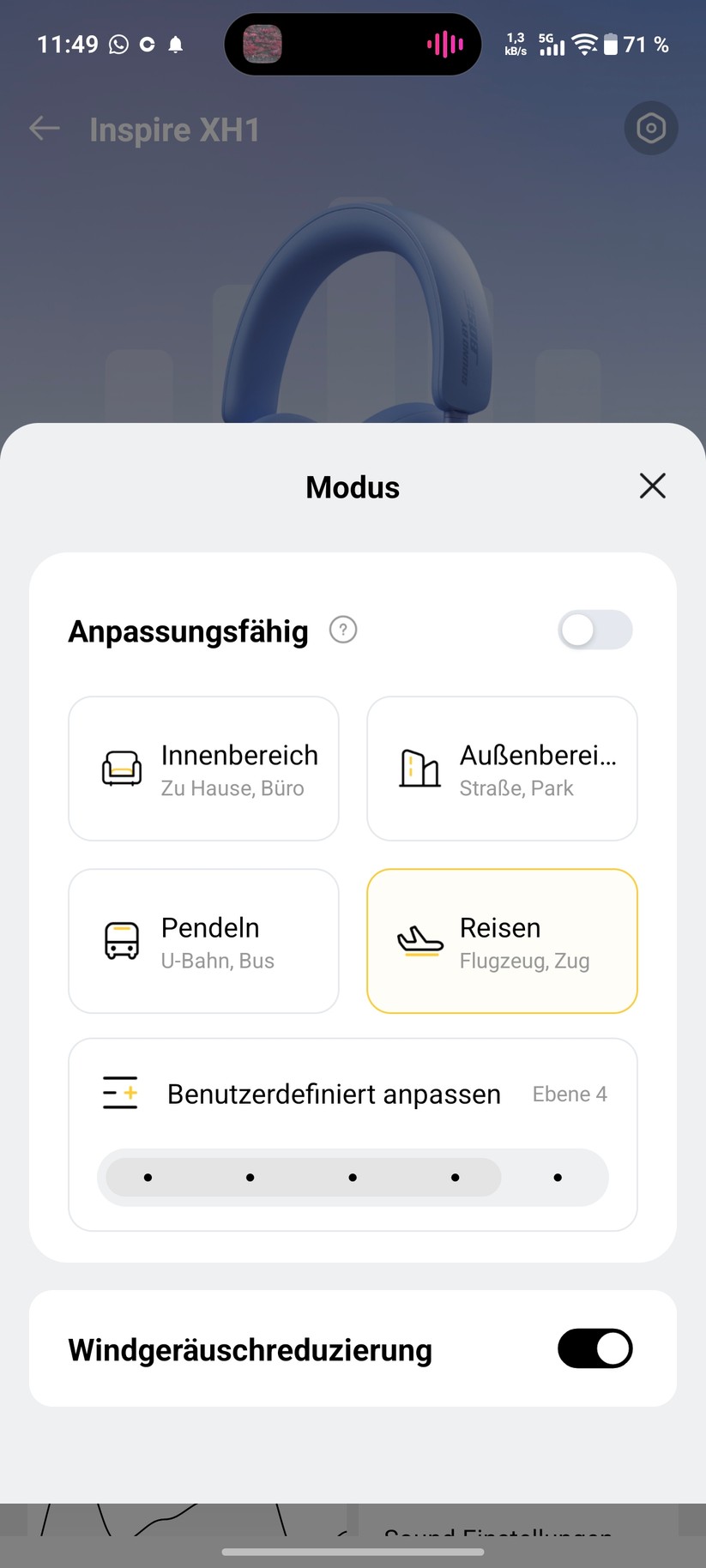Tap the WhatsApp icon in the status bar
This screenshot has width=706, height=1568.
click(x=118, y=44)
